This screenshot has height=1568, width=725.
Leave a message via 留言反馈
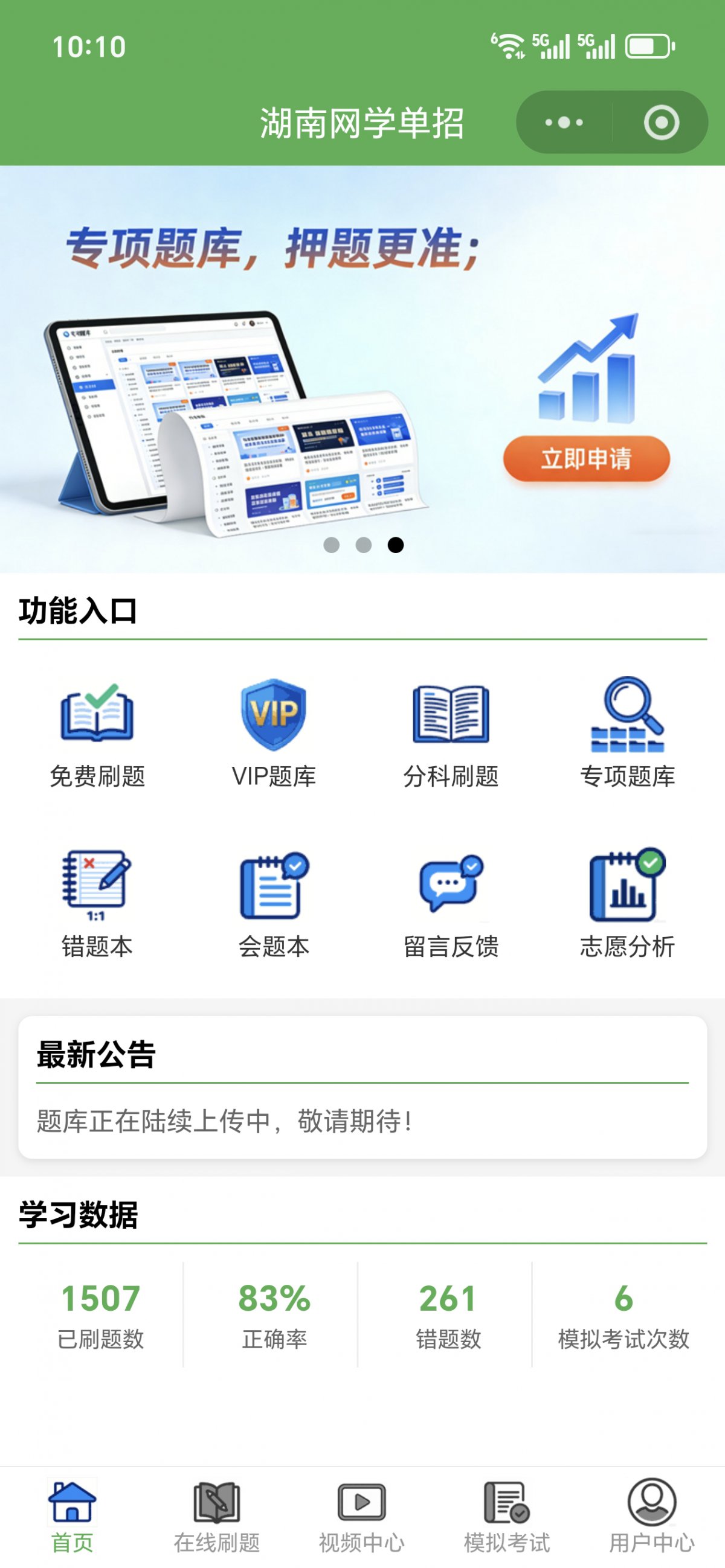coord(451,904)
